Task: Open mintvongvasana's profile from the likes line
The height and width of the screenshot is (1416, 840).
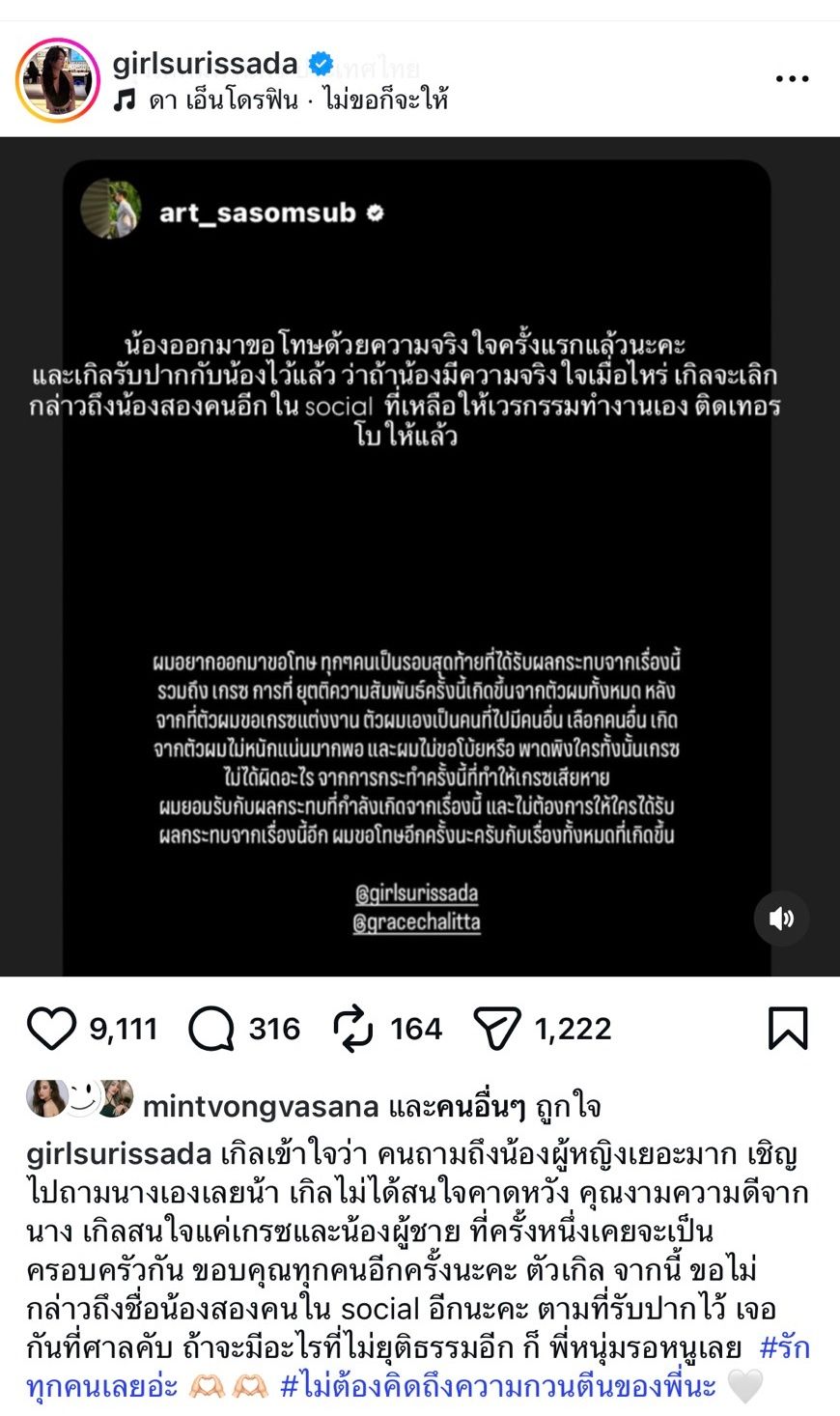Action: pyautogui.click(x=261, y=1107)
